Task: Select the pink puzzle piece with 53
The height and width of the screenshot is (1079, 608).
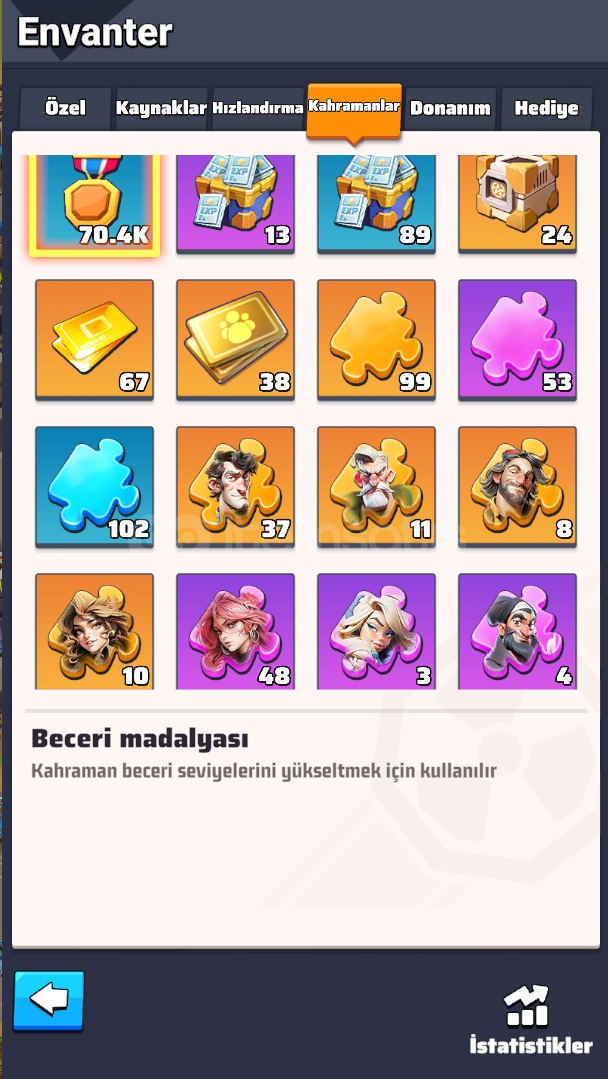Action: tap(517, 340)
